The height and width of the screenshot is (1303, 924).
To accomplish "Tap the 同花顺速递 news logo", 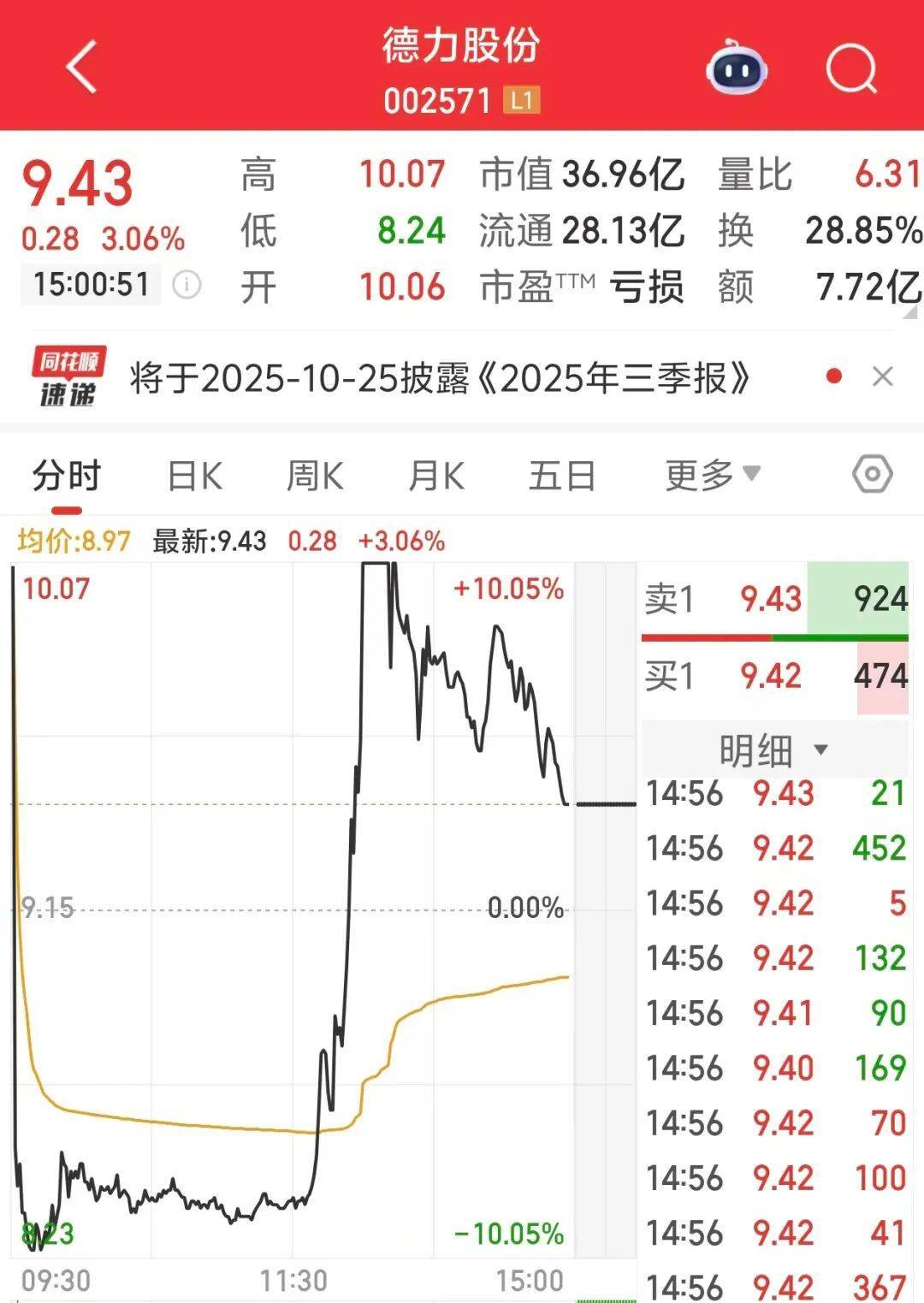I will (x=73, y=374).
